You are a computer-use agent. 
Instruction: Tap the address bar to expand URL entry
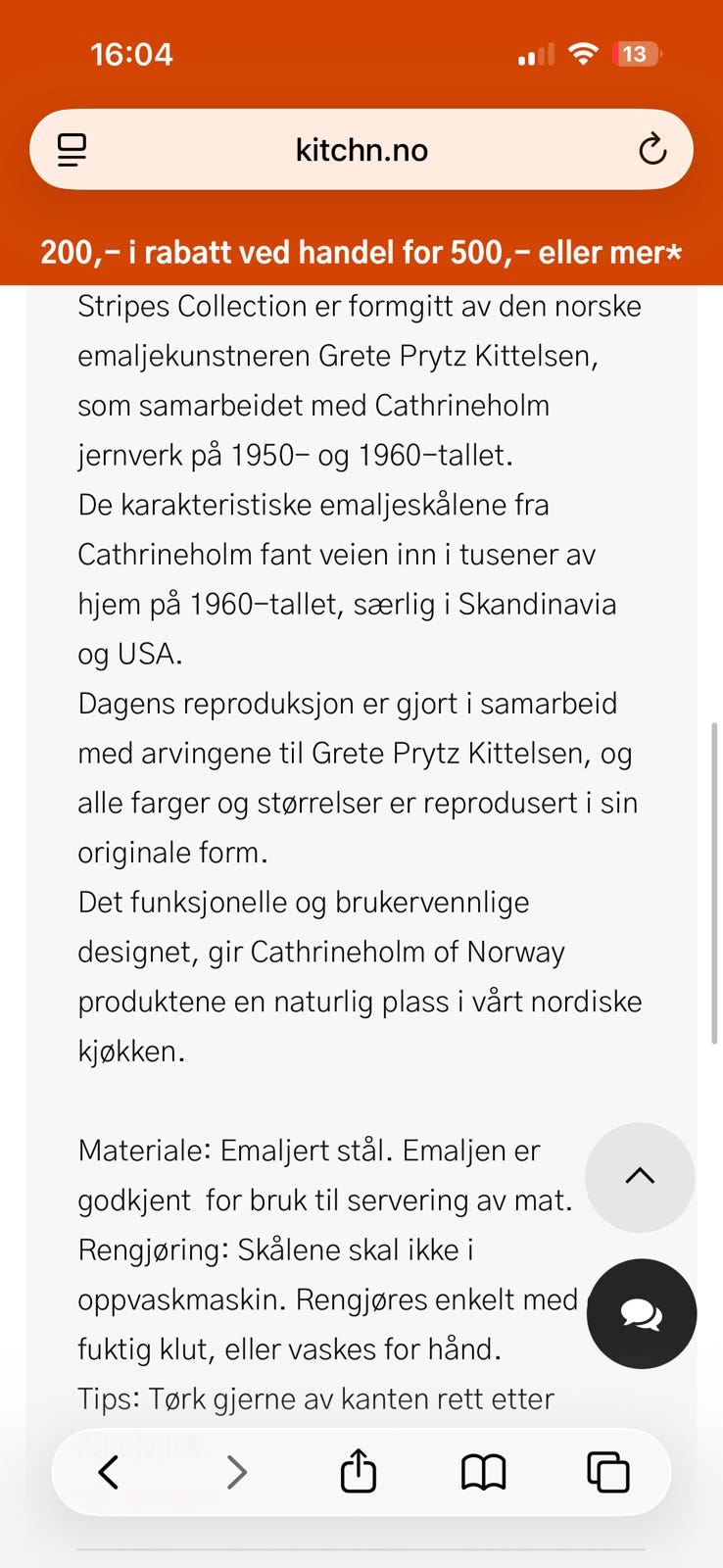[361, 149]
